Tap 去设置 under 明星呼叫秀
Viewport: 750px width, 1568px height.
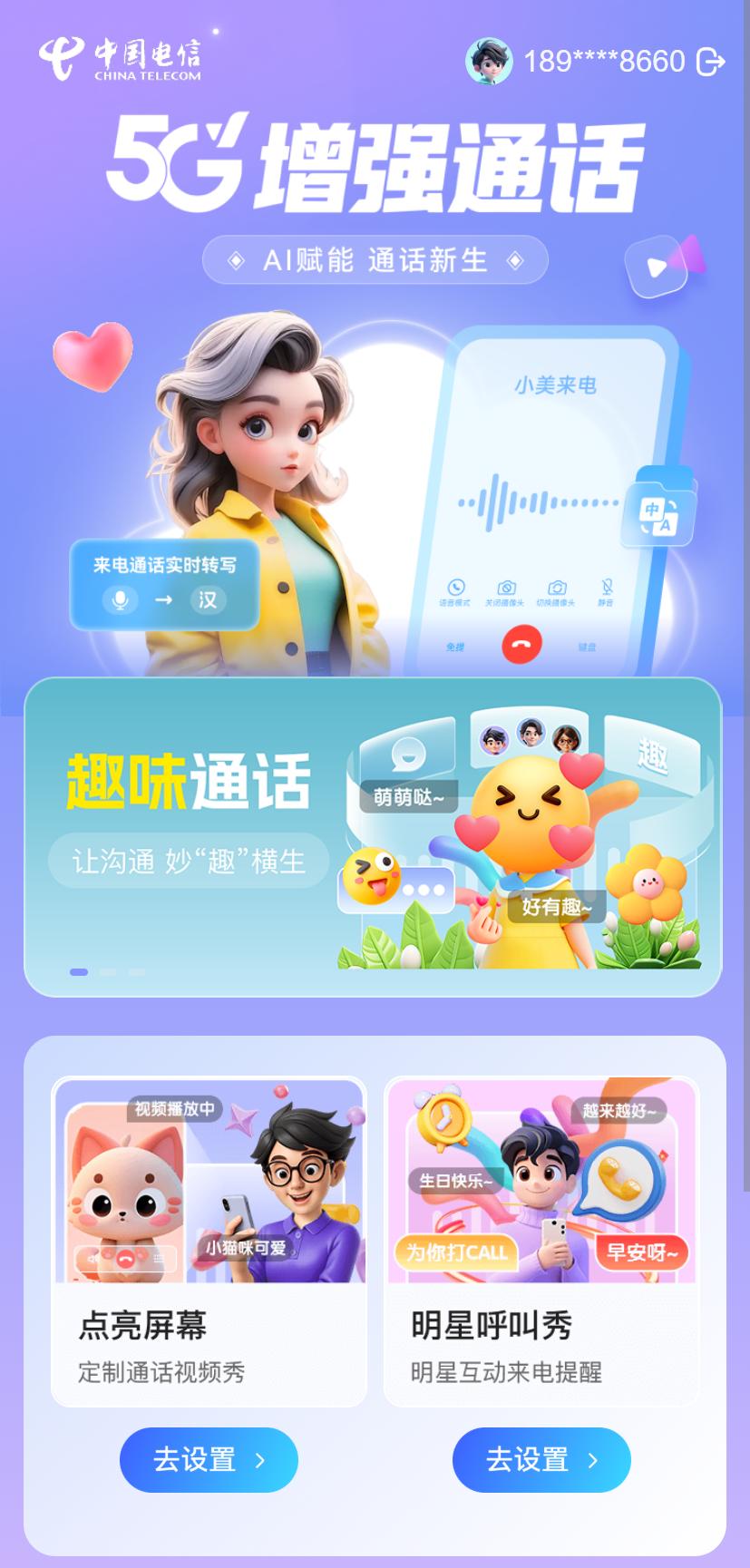541,1459
